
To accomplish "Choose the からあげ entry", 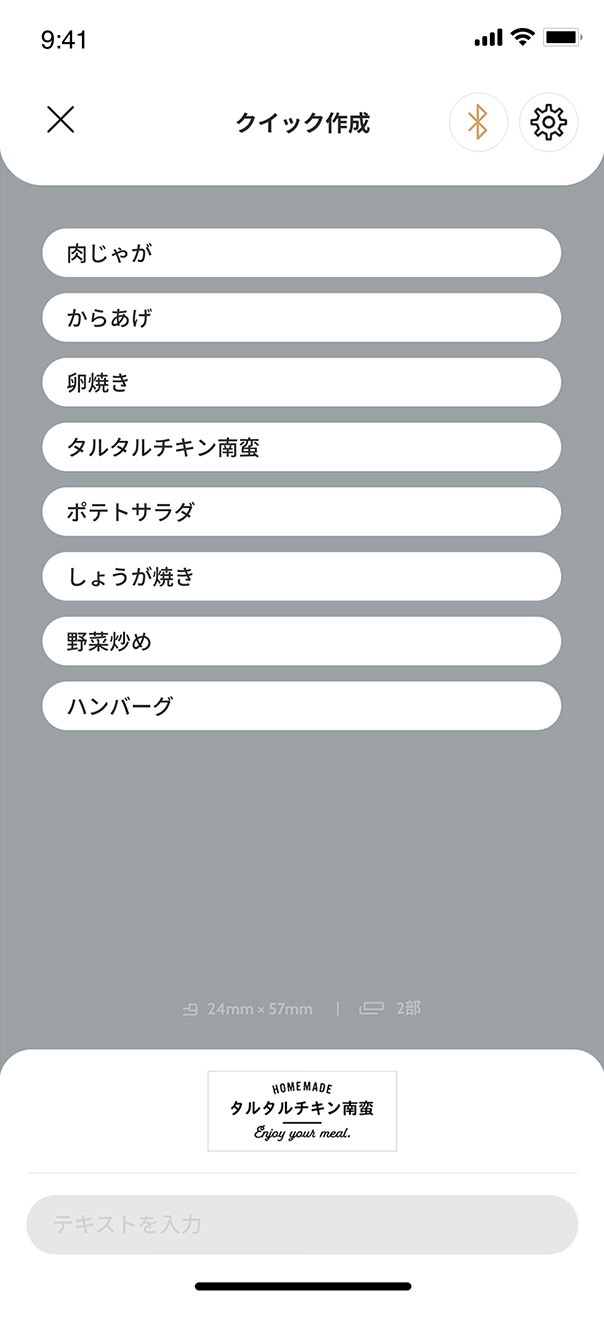I will tap(301, 318).
